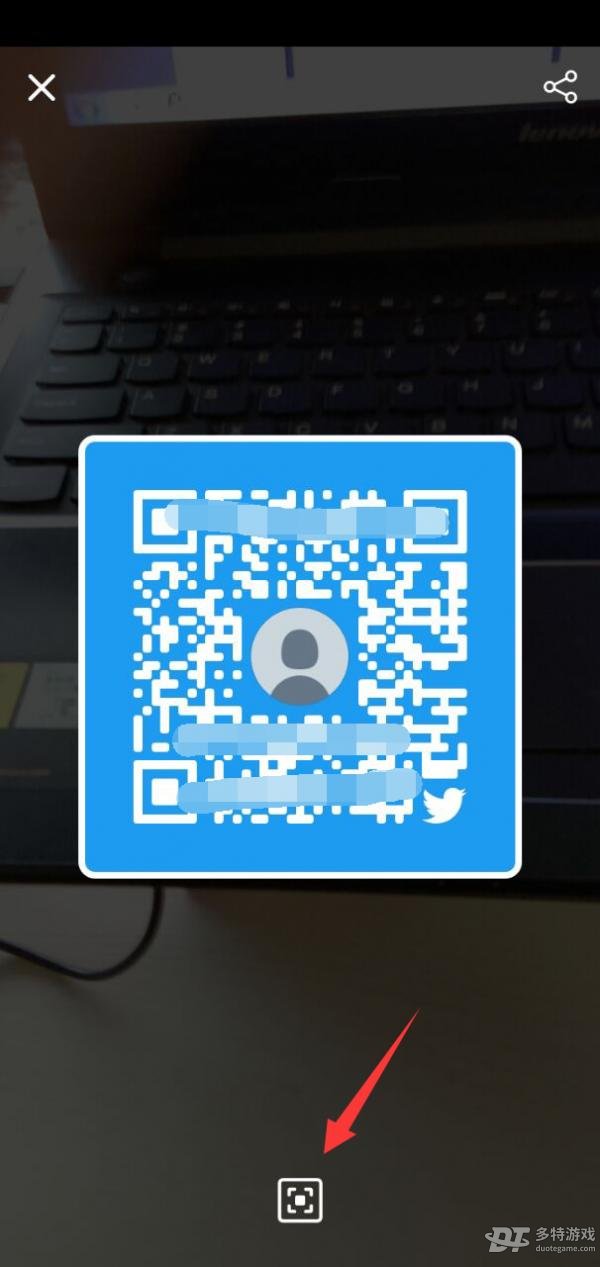This screenshot has width=600, height=1267.
Task: Tap the QR code card to change its color
Action: [x=300, y=657]
